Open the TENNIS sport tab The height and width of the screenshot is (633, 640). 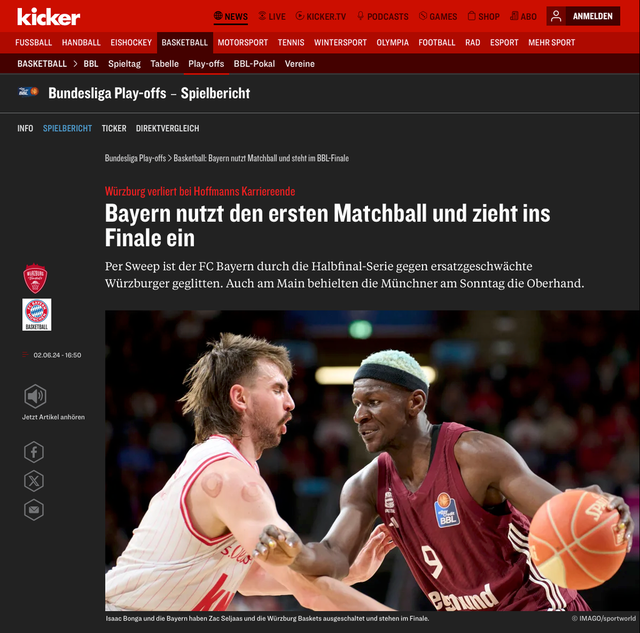click(x=291, y=43)
